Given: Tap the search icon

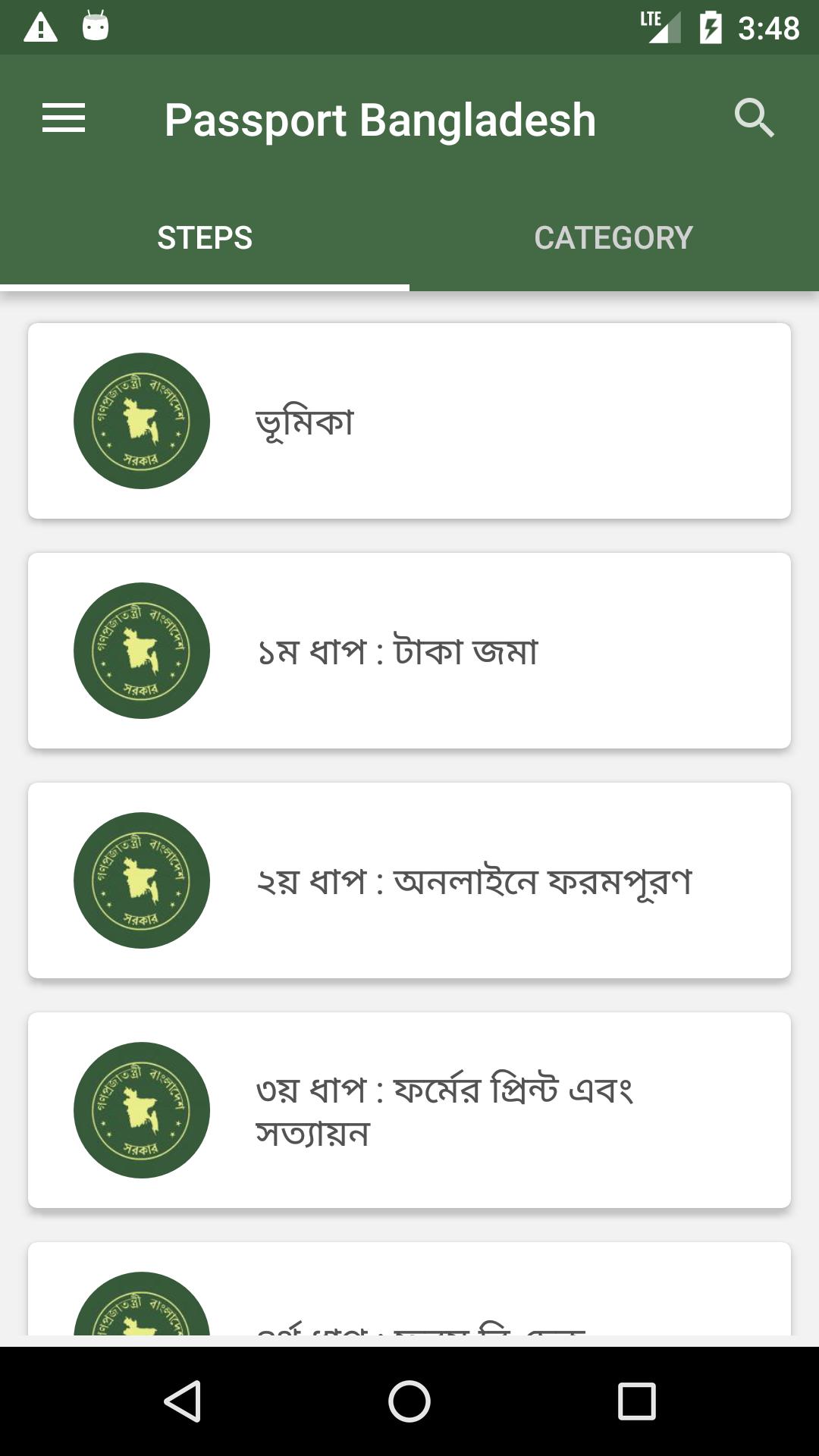Looking at the screenshot, I should pyautogui.click(x=755, y=118).
